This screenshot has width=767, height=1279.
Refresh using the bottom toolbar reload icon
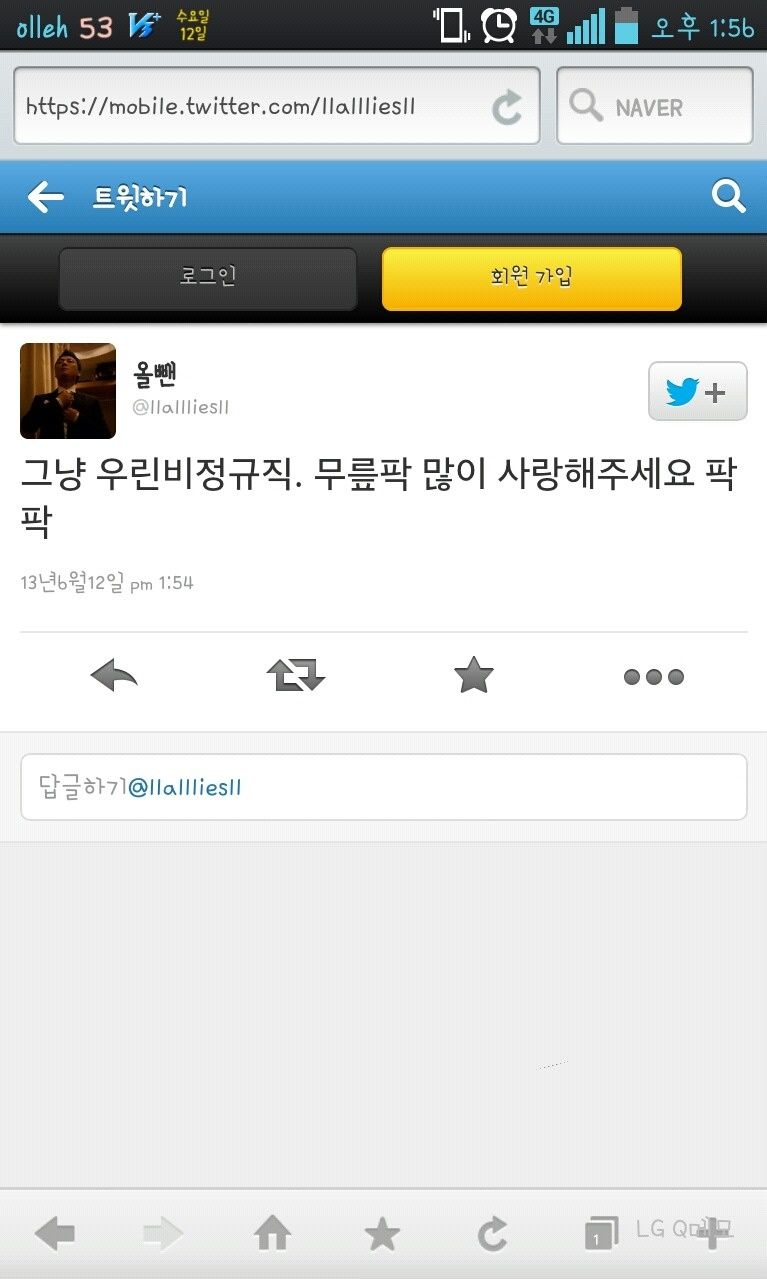click(x=492, y=1234)
